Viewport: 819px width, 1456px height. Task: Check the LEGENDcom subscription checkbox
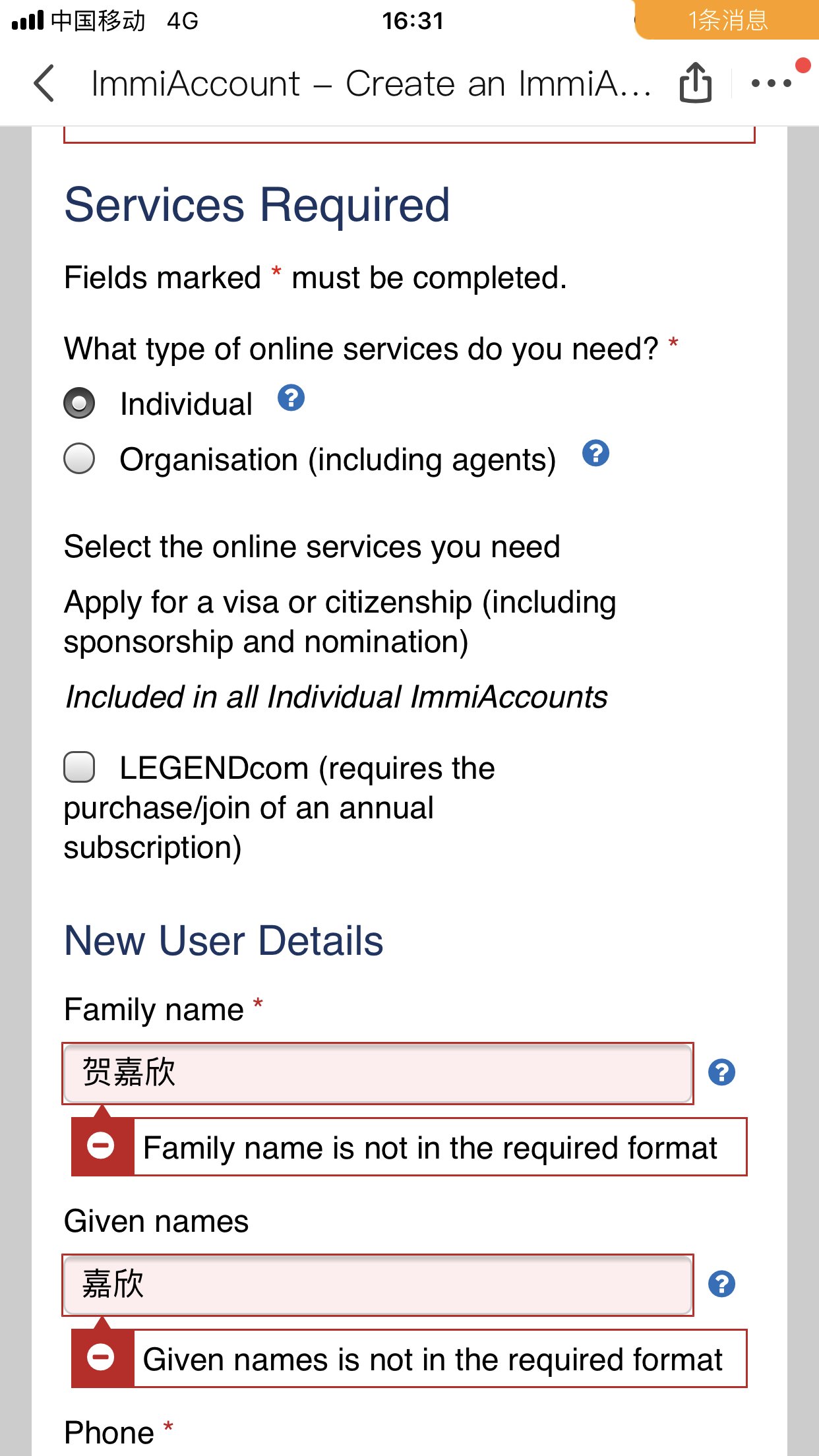pyautogui.click(x=79, y=767)
